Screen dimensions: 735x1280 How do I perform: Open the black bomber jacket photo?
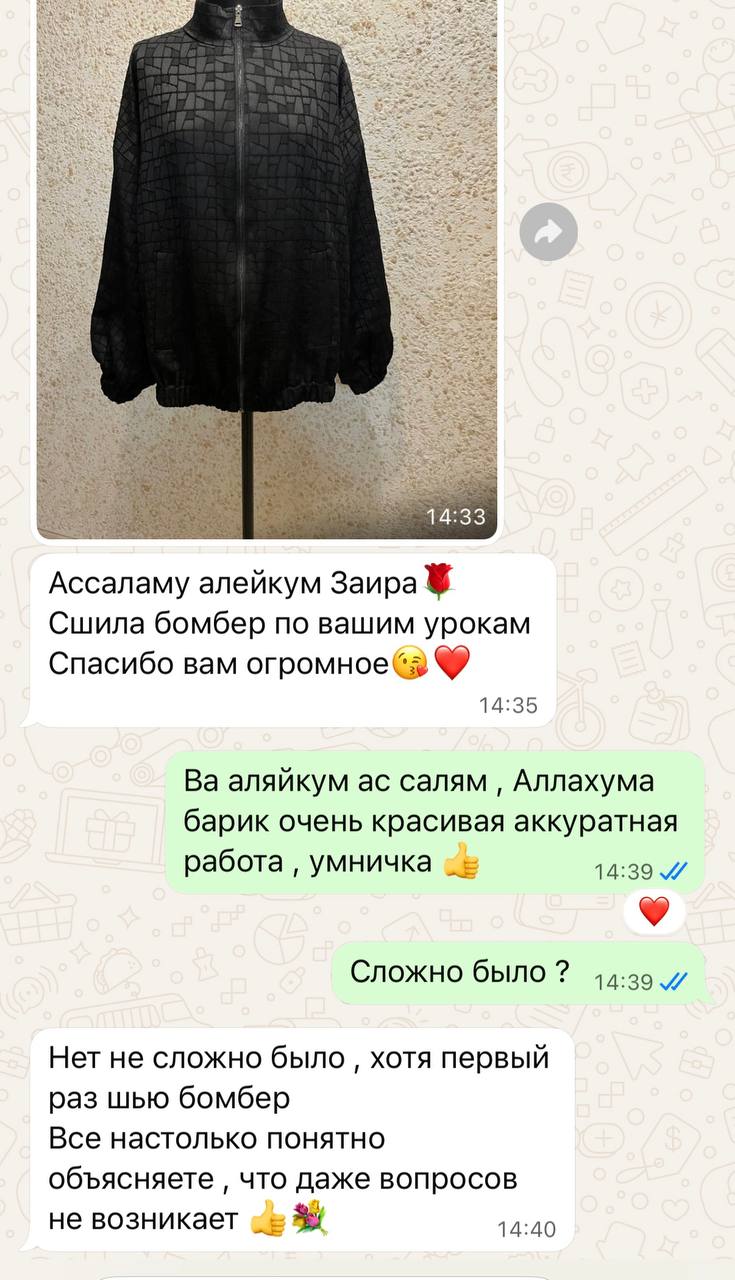267,260
